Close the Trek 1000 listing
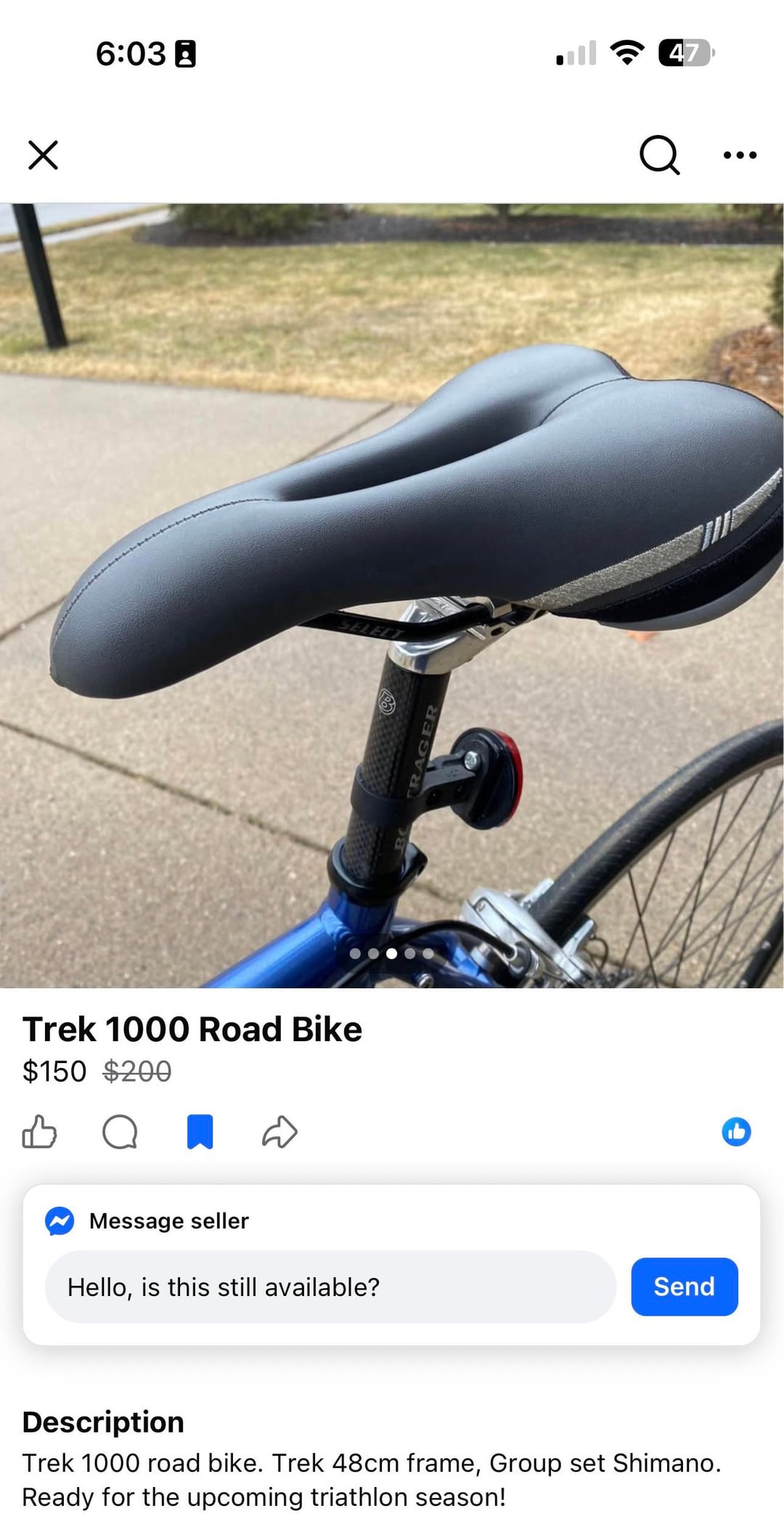 pyautogui.click(x=43, y=155)
